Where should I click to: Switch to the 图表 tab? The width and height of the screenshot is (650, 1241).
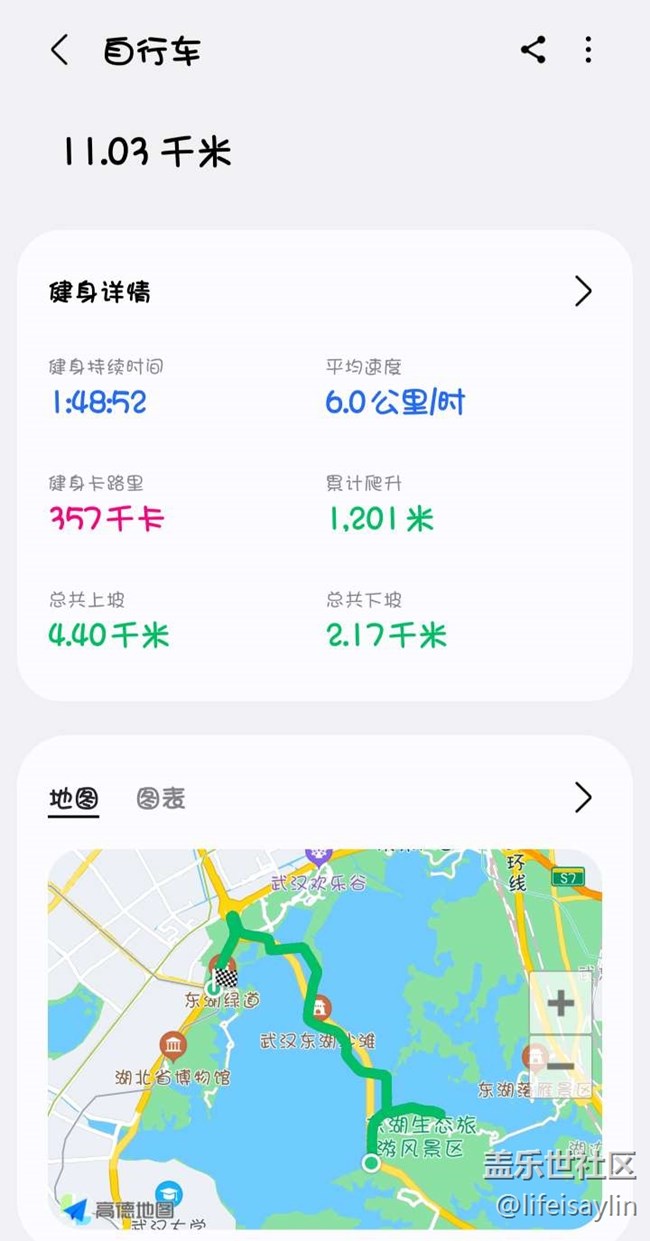(x=161, y=799)
